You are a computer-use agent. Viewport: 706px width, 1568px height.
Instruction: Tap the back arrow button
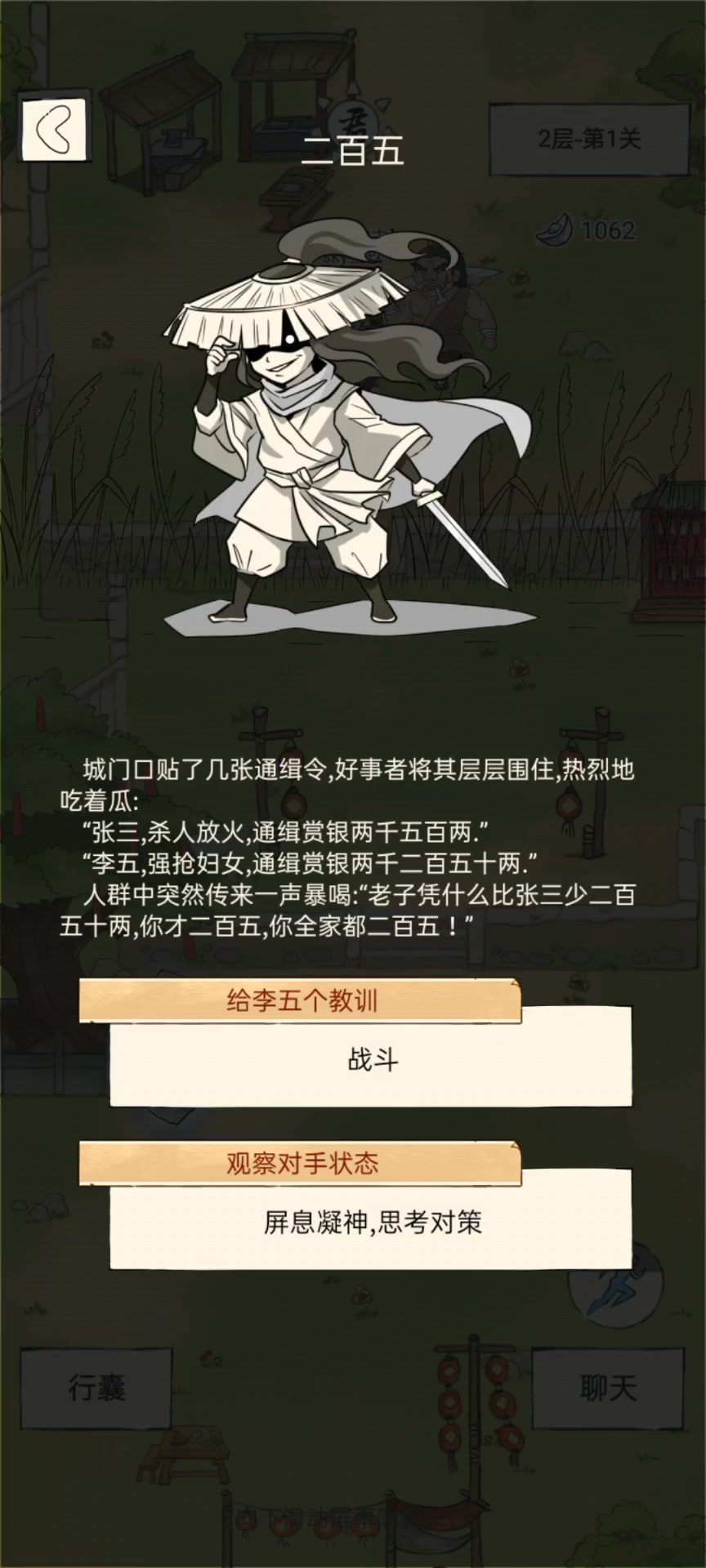click(53, 131)
